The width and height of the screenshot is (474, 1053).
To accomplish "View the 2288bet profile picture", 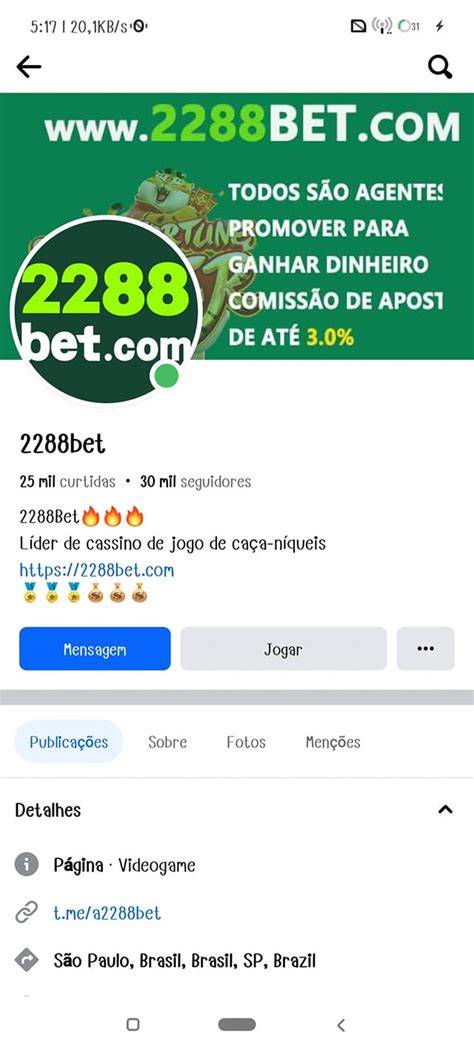I will coord(105,310).
